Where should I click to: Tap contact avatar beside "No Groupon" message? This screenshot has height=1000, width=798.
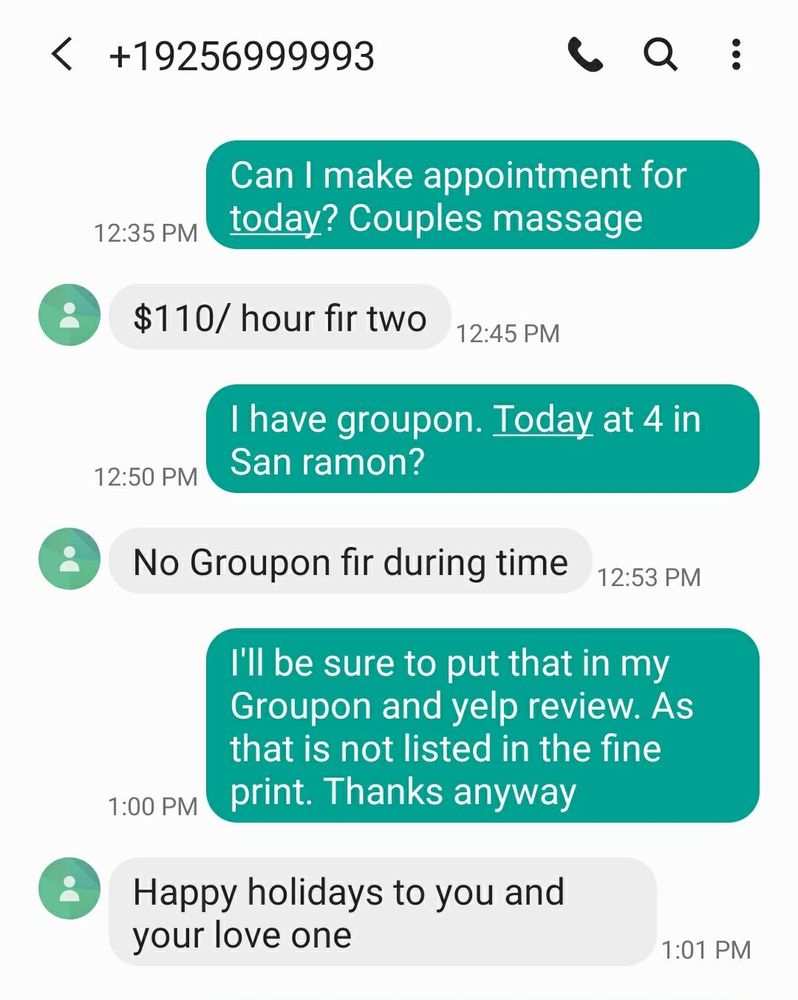69,559
